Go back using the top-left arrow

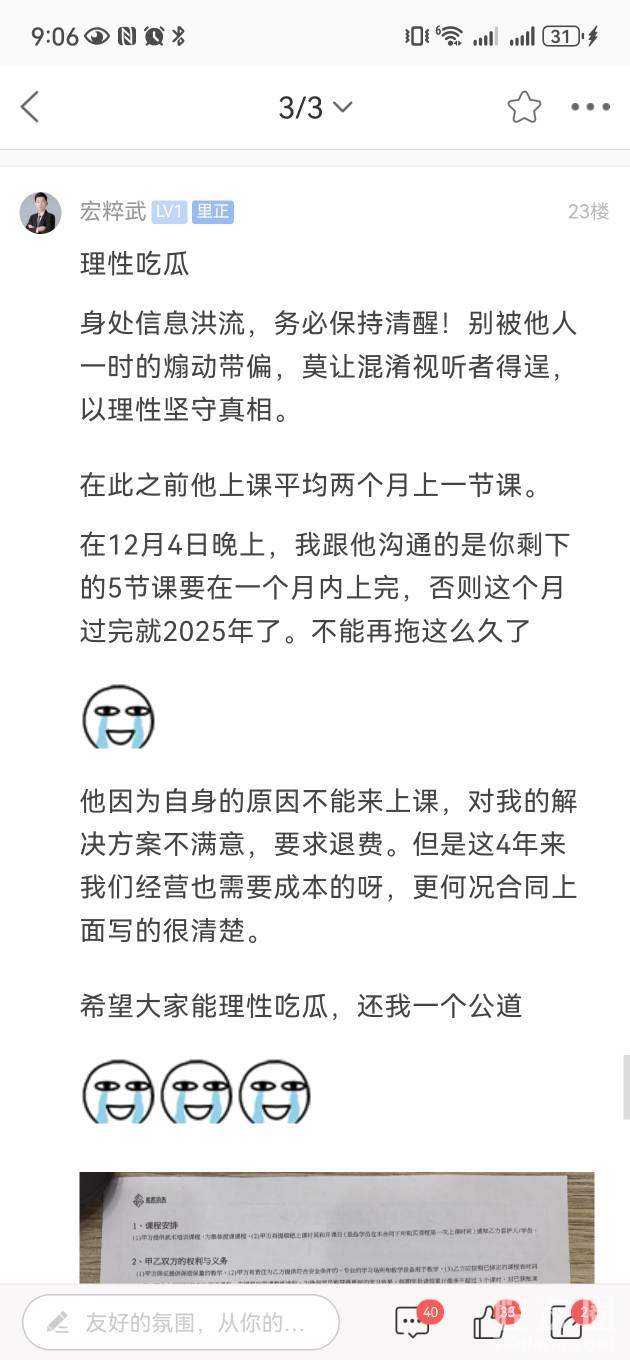(x=30, y=107)
